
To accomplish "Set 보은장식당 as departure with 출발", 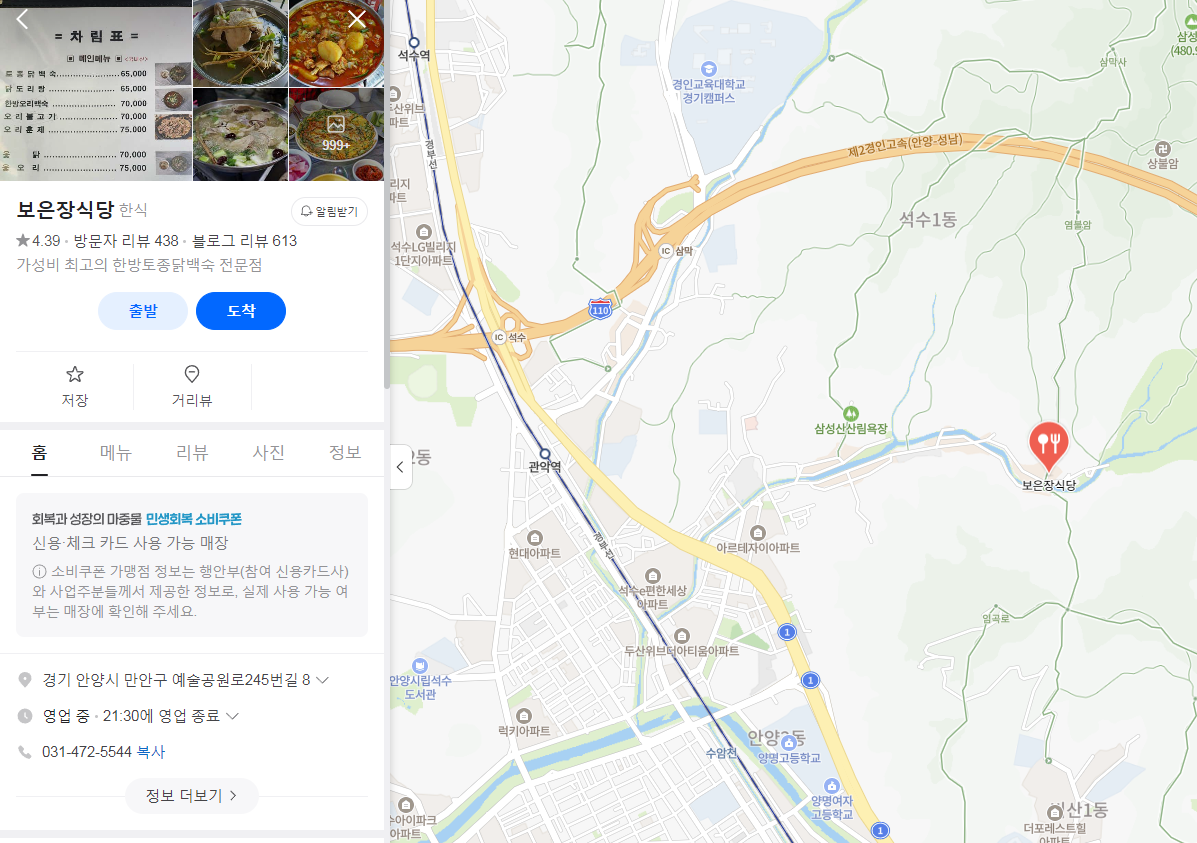I will [143, 311].
